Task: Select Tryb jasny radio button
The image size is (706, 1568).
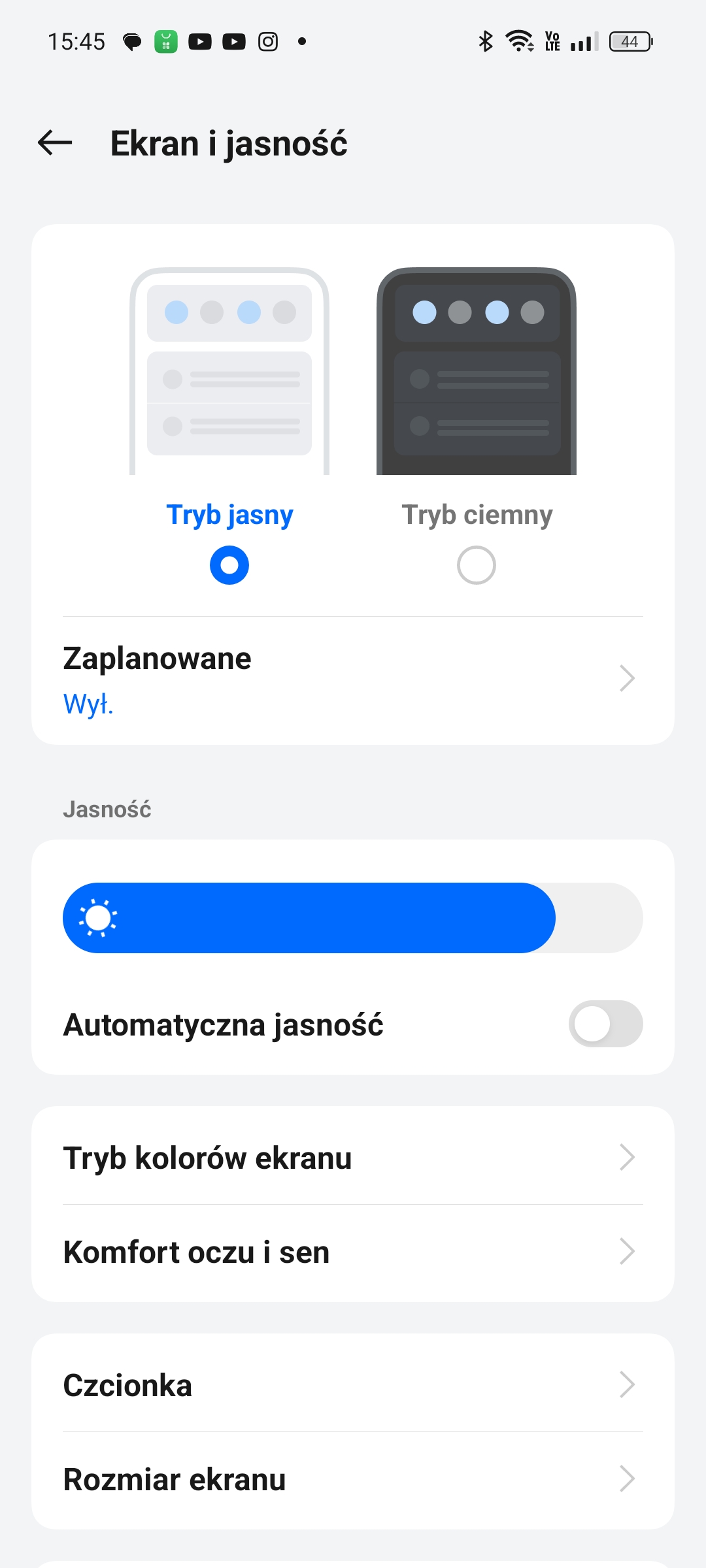Action: [229, 565]
